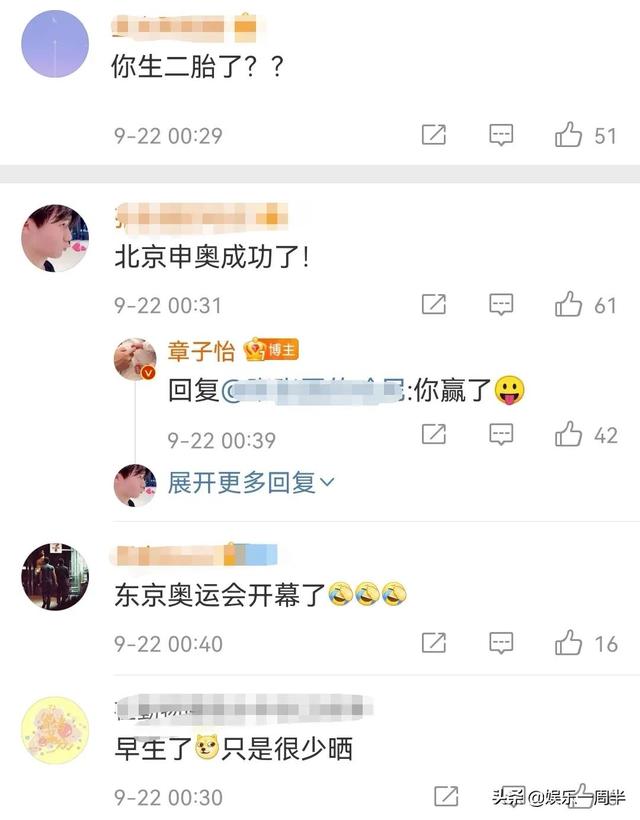Open the avatar of the 你生二胎了 commenter
Viewport: 640px width, 820px height.
click(55, 43)
